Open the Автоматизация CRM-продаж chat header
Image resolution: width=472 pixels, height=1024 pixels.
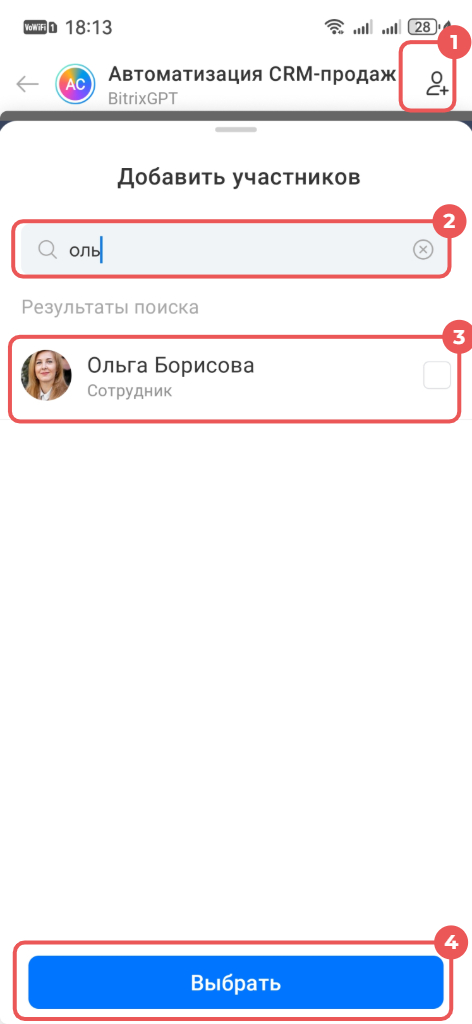(x=253, y=84)
